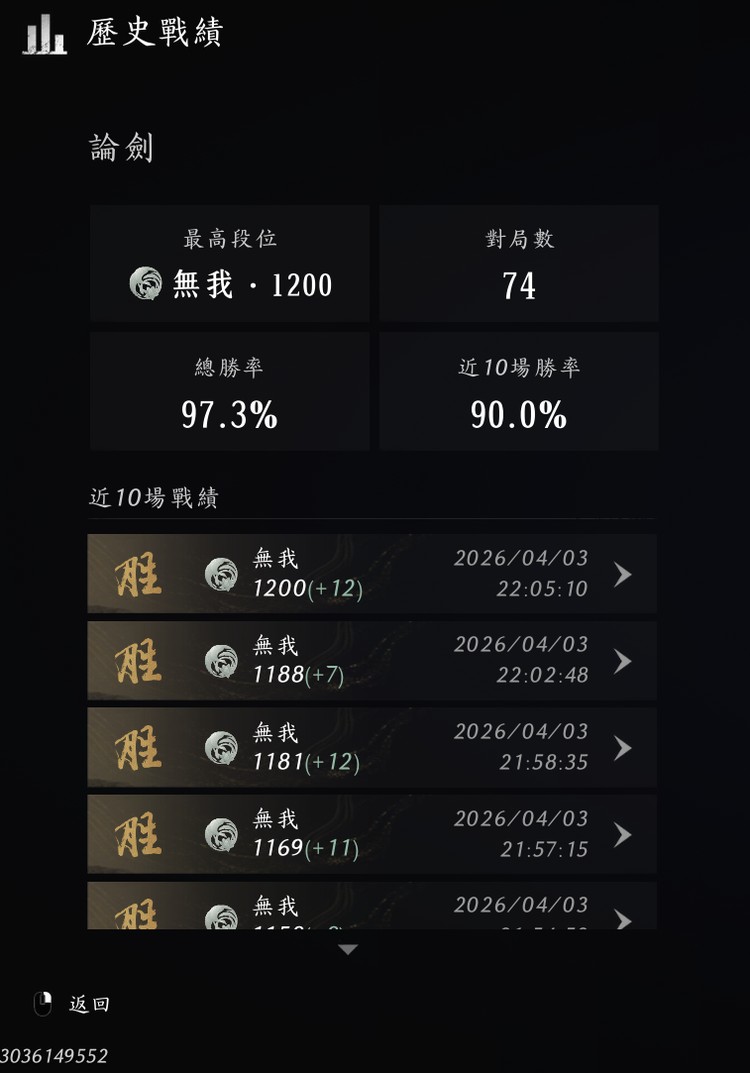
Task: Click the rank badge on the 1181(+12) match row
Action: point(222,748)
